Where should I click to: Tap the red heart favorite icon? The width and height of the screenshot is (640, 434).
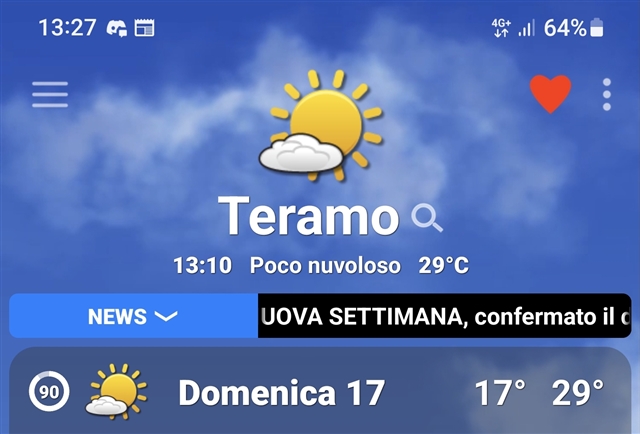click(x=550, y=94)
